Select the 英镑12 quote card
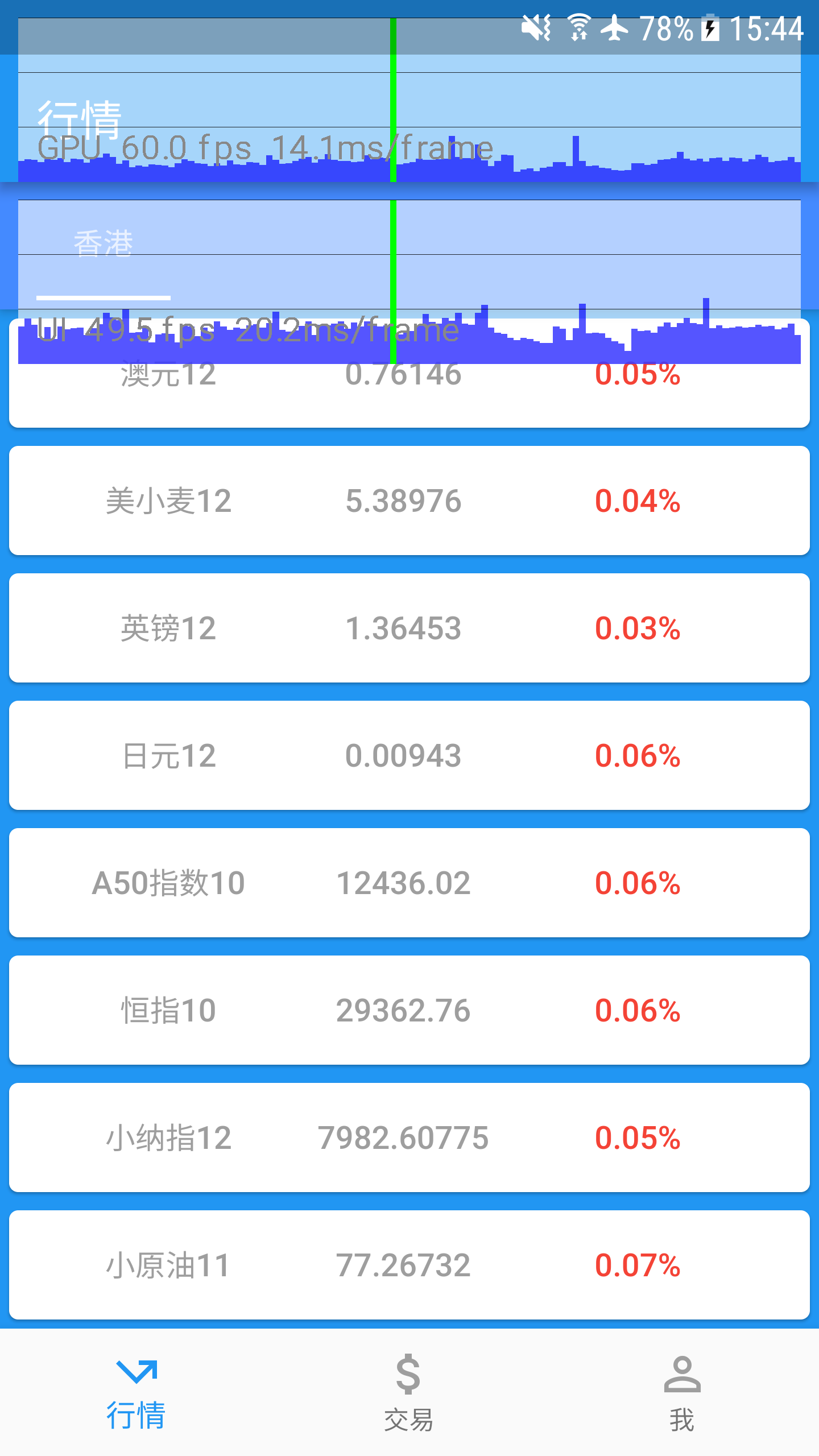The image size is (819, 1456). 409,628
